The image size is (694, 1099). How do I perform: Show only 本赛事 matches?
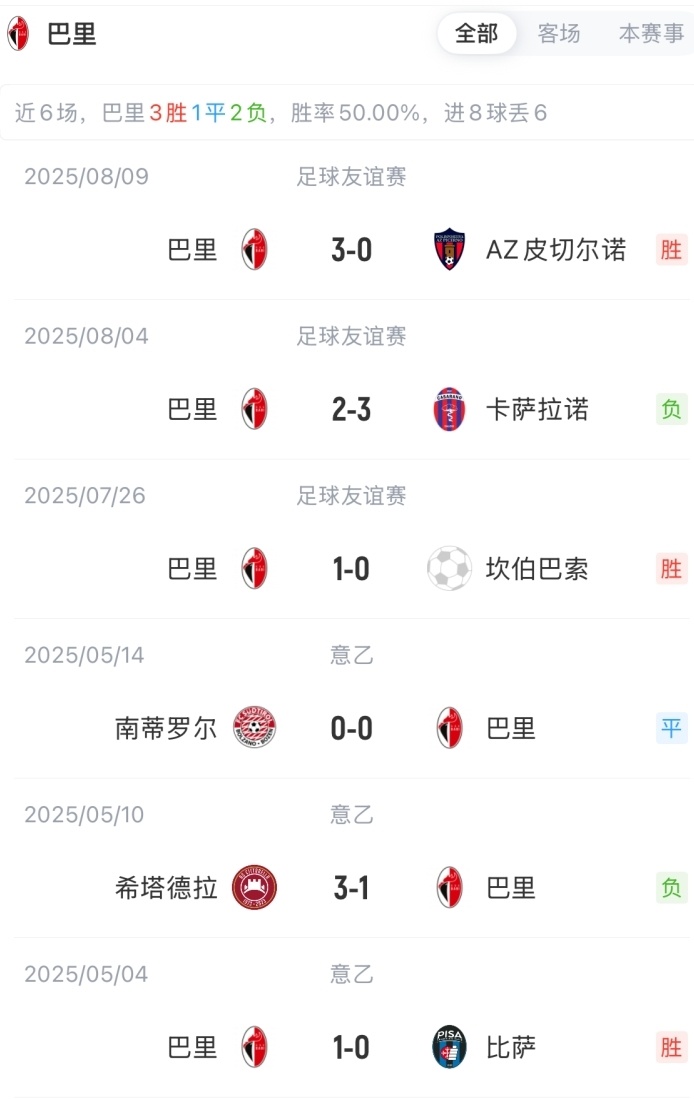pyautogui.click(x=651, y=34)
